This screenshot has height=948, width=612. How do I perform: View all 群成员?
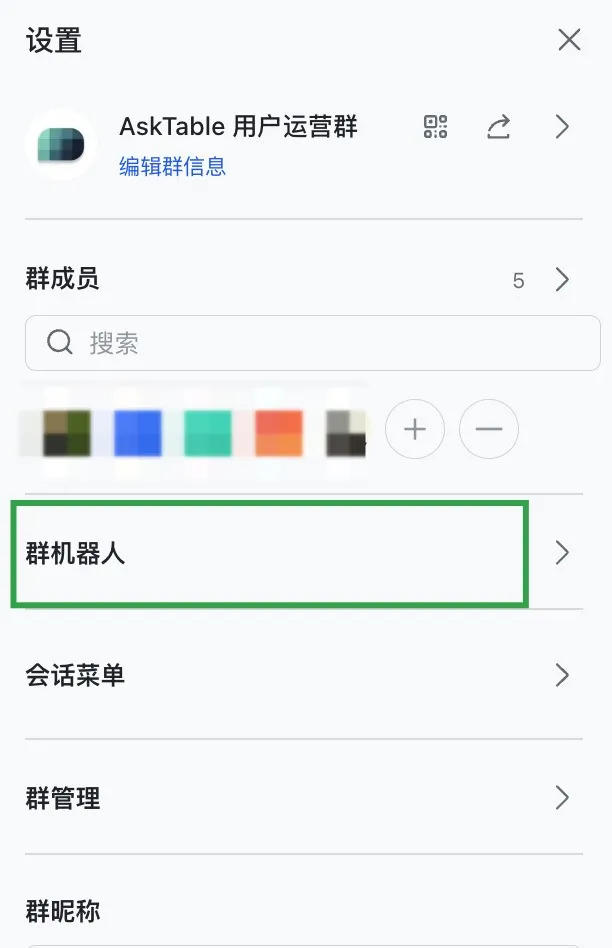pyautogui.click(x=561, y=280)
